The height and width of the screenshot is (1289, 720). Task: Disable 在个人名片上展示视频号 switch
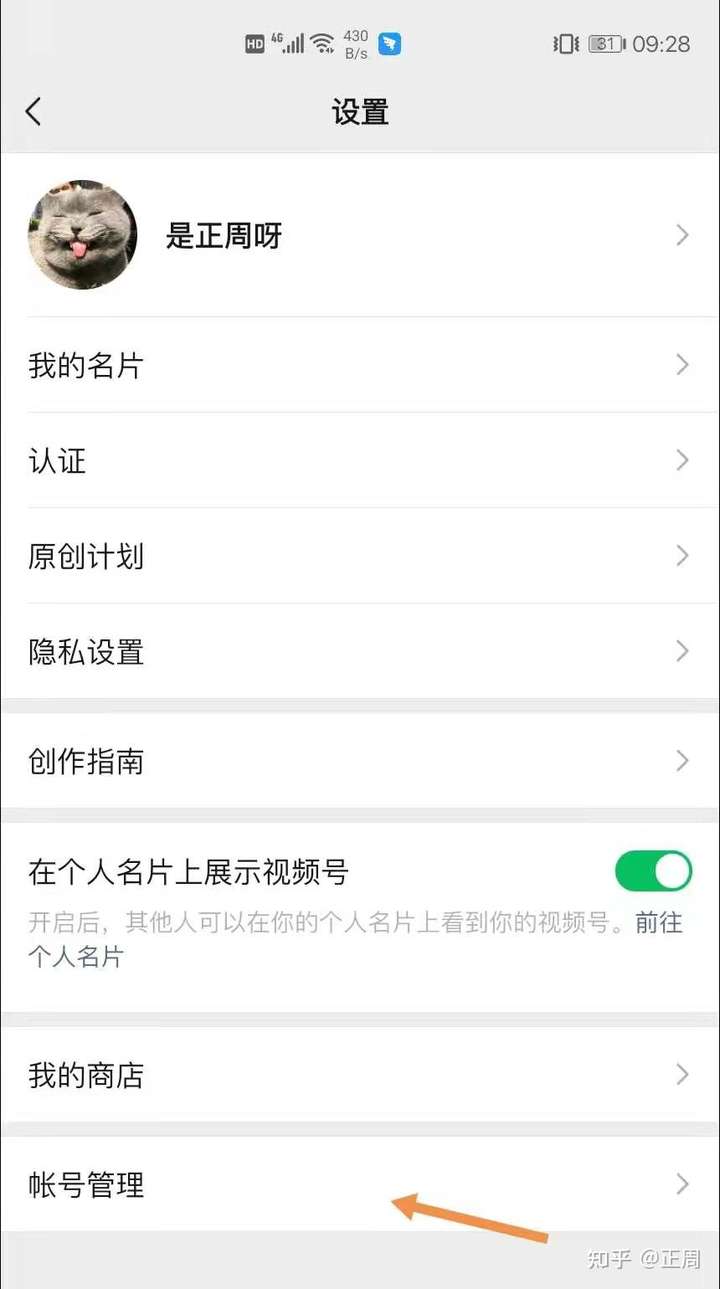click(x=653, y=871)
